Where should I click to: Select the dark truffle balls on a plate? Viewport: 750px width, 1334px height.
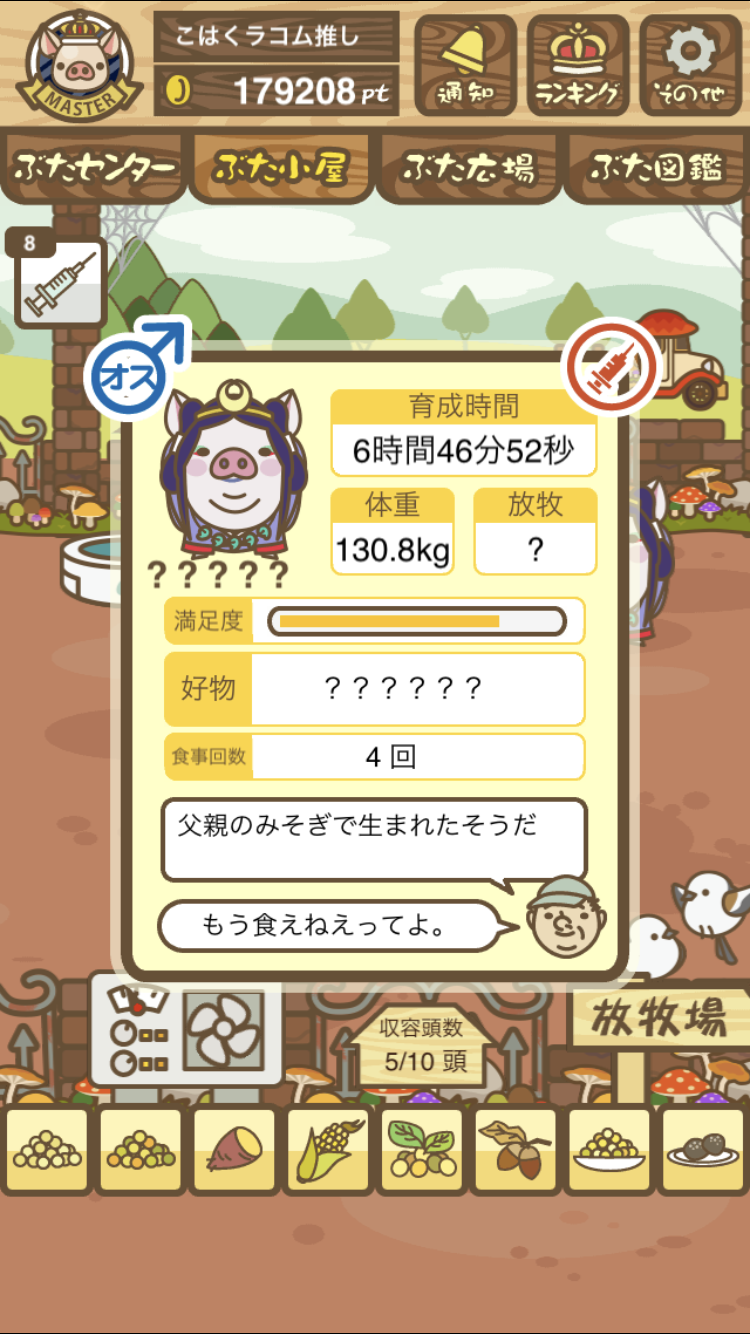(703, 1150)
